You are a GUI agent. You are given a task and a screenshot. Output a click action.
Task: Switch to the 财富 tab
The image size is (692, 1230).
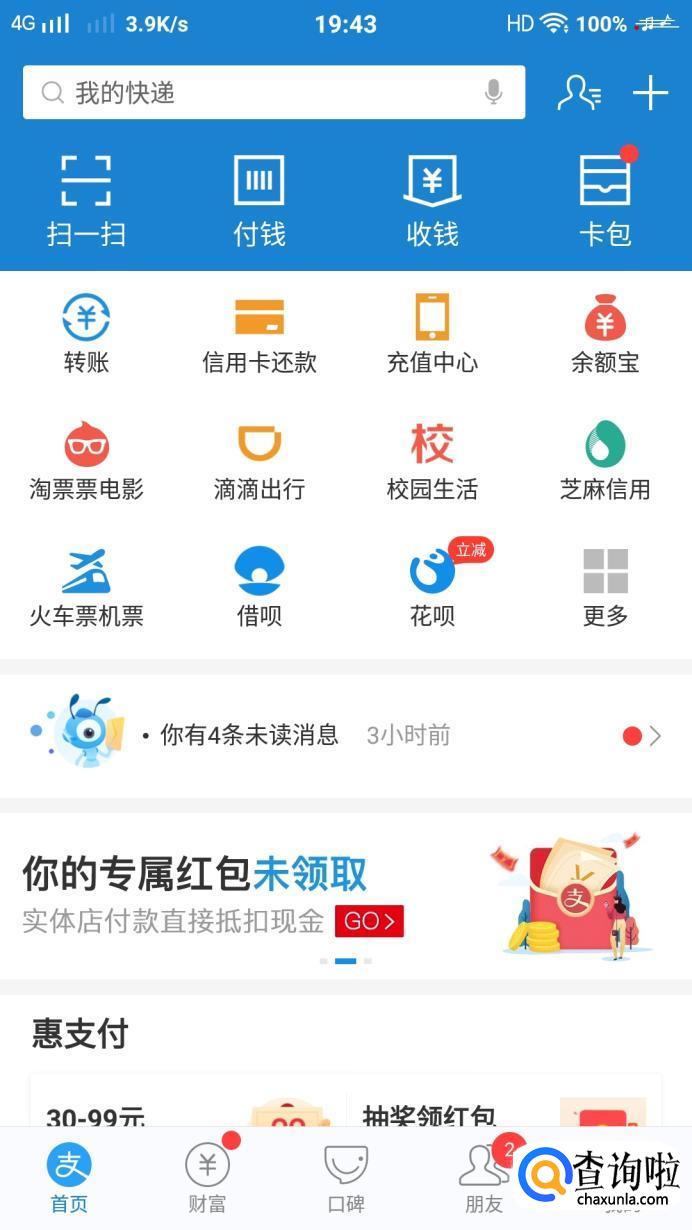coord(207,1178)
